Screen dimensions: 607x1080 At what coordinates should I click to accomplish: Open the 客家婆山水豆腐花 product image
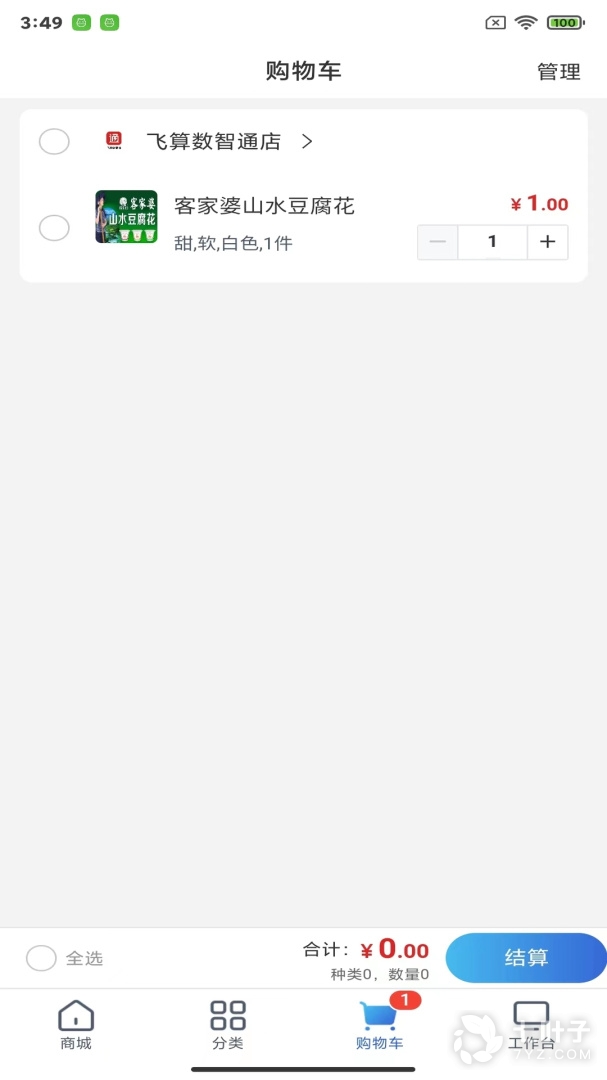tap(126, 217)
